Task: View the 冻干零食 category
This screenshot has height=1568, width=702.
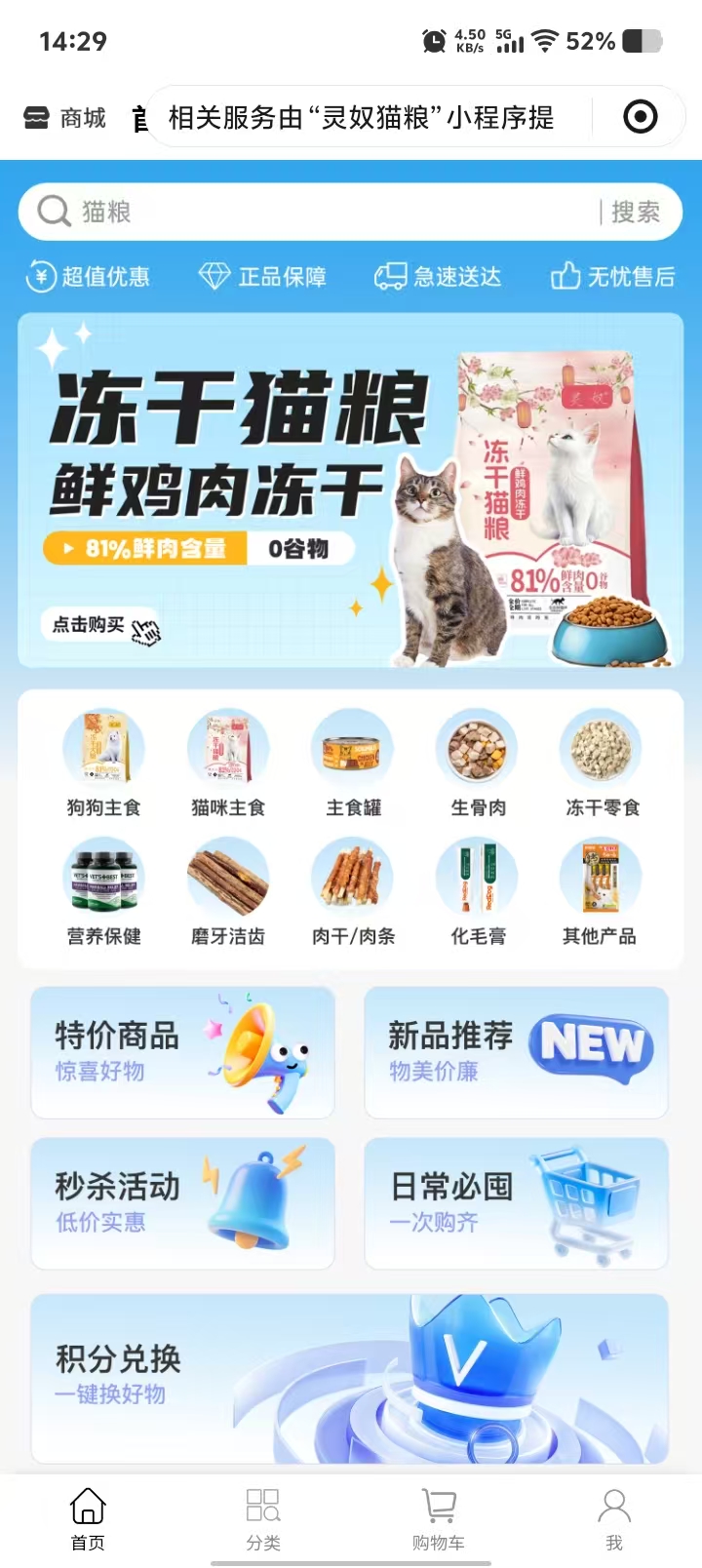Action: point(602,764)
